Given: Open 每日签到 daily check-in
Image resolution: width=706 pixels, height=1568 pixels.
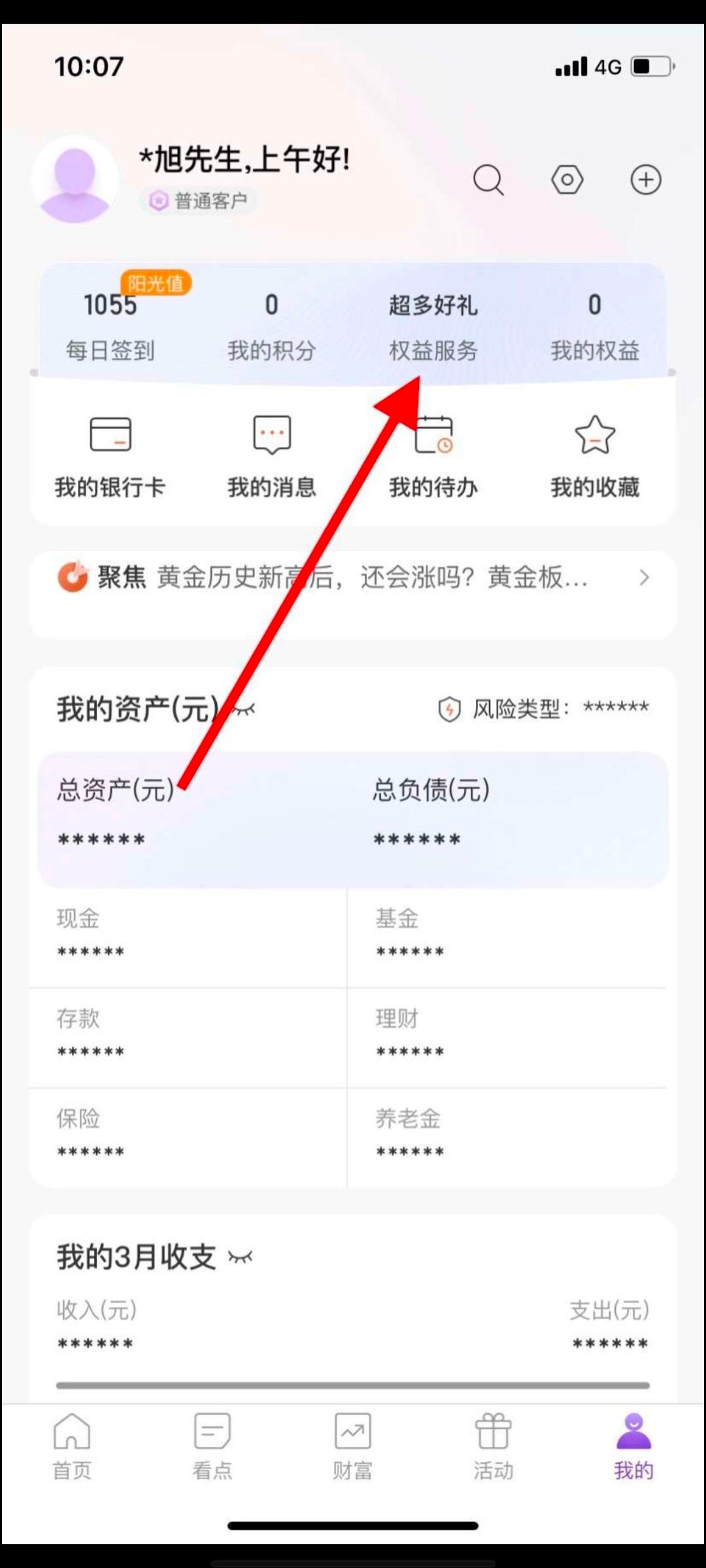Looking at the screenshot, I should (110, 327).
